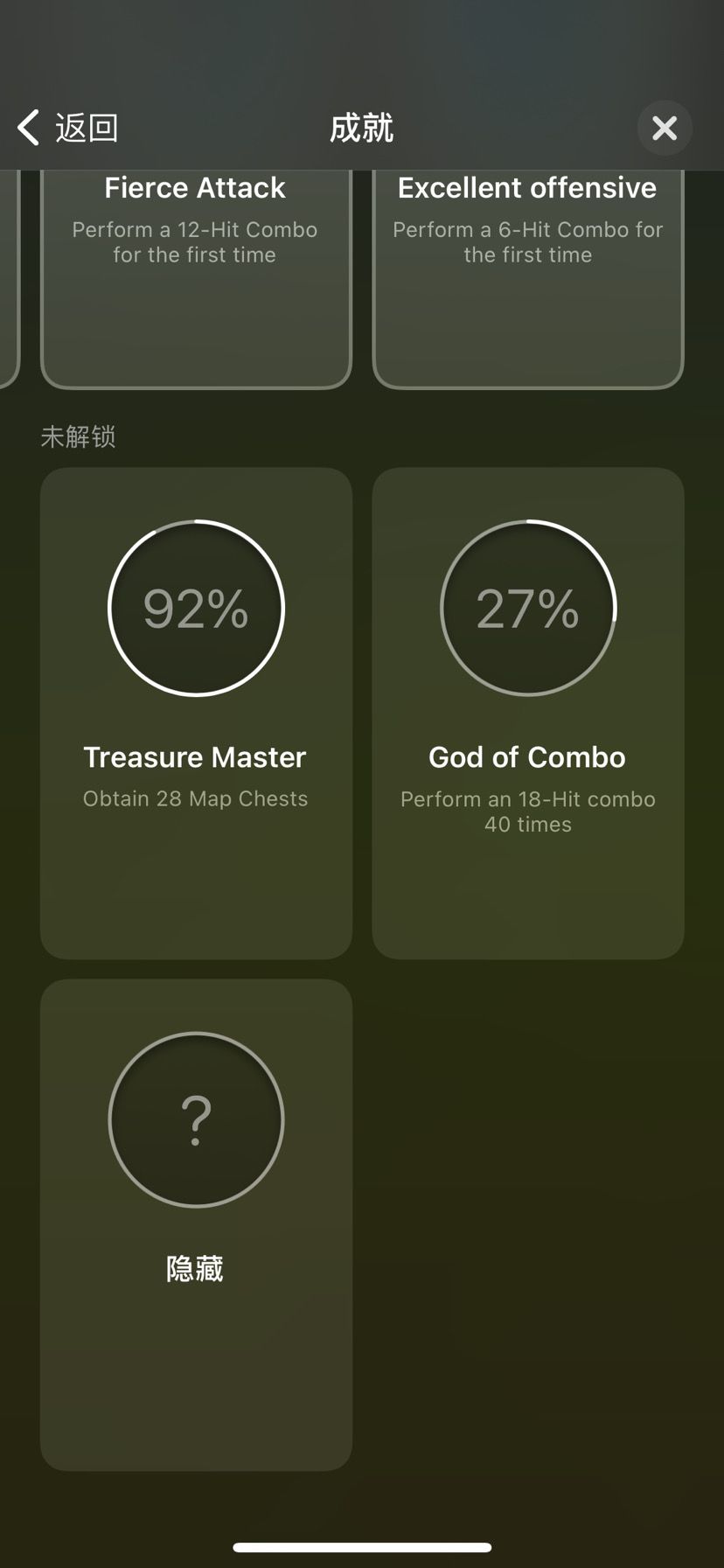Go back with the 返回 button
Screen dimensions: 724x1568
68,128
